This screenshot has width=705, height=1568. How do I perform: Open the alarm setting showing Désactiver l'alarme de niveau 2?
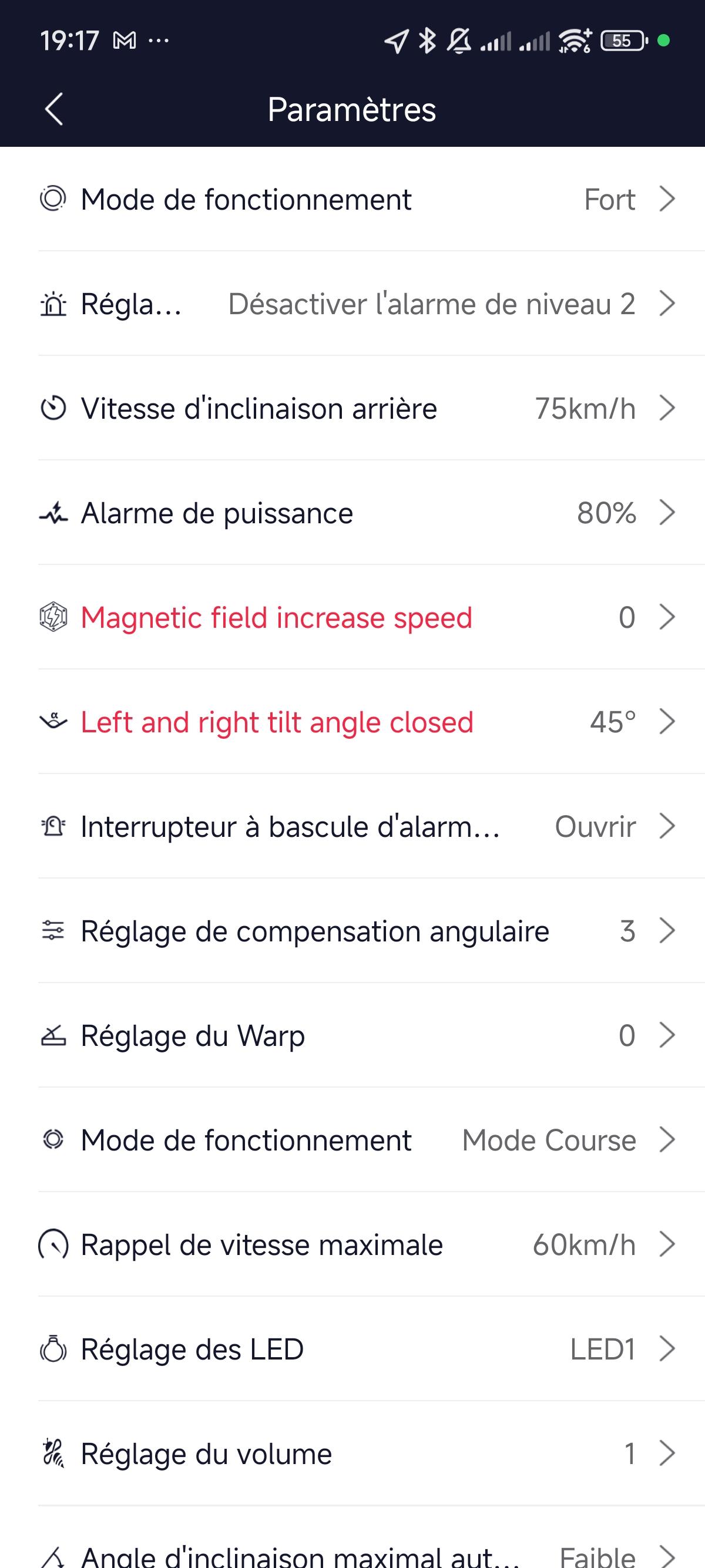pos(352,304)
